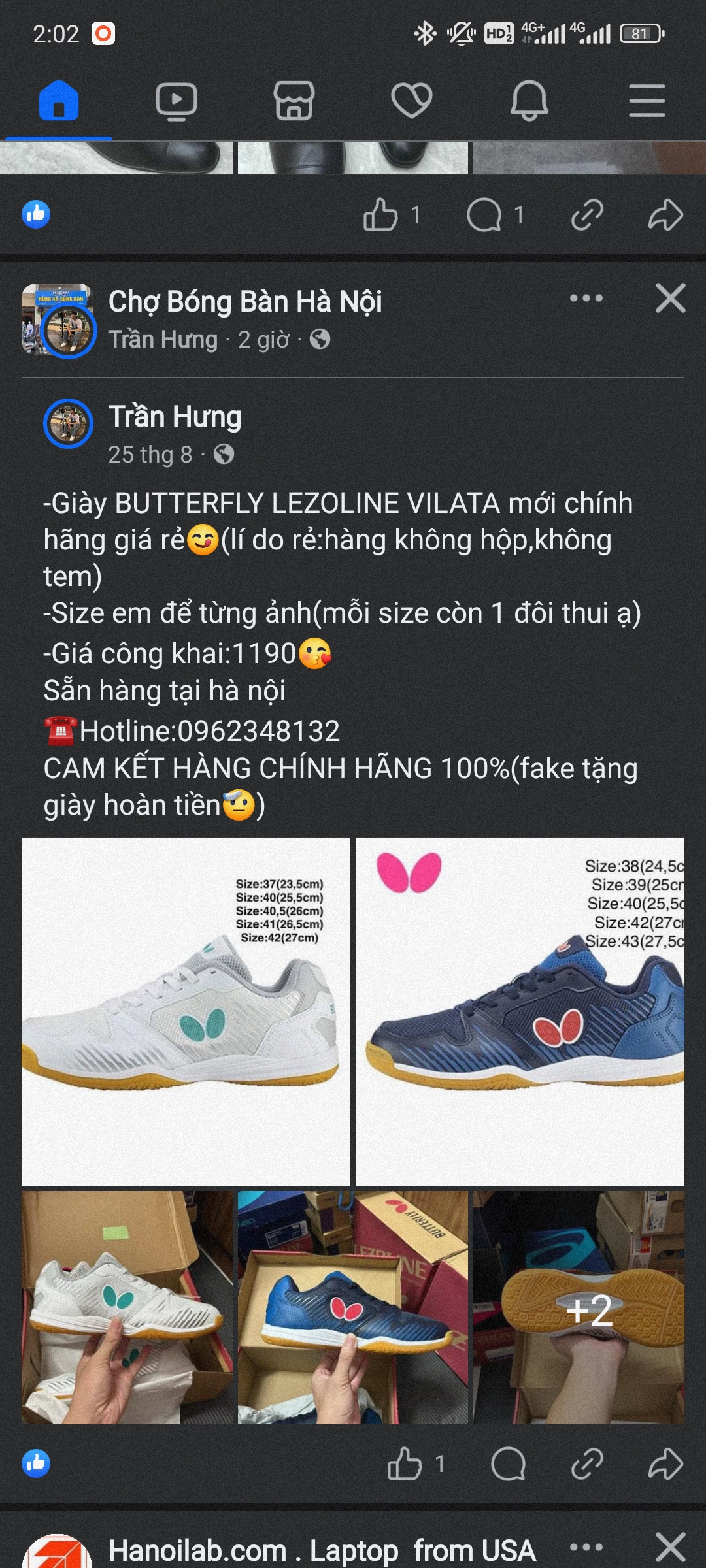Open options menu for Chợ Bóng Bàn Hà Nội post
706x1568 pixels.
(586, 299)
